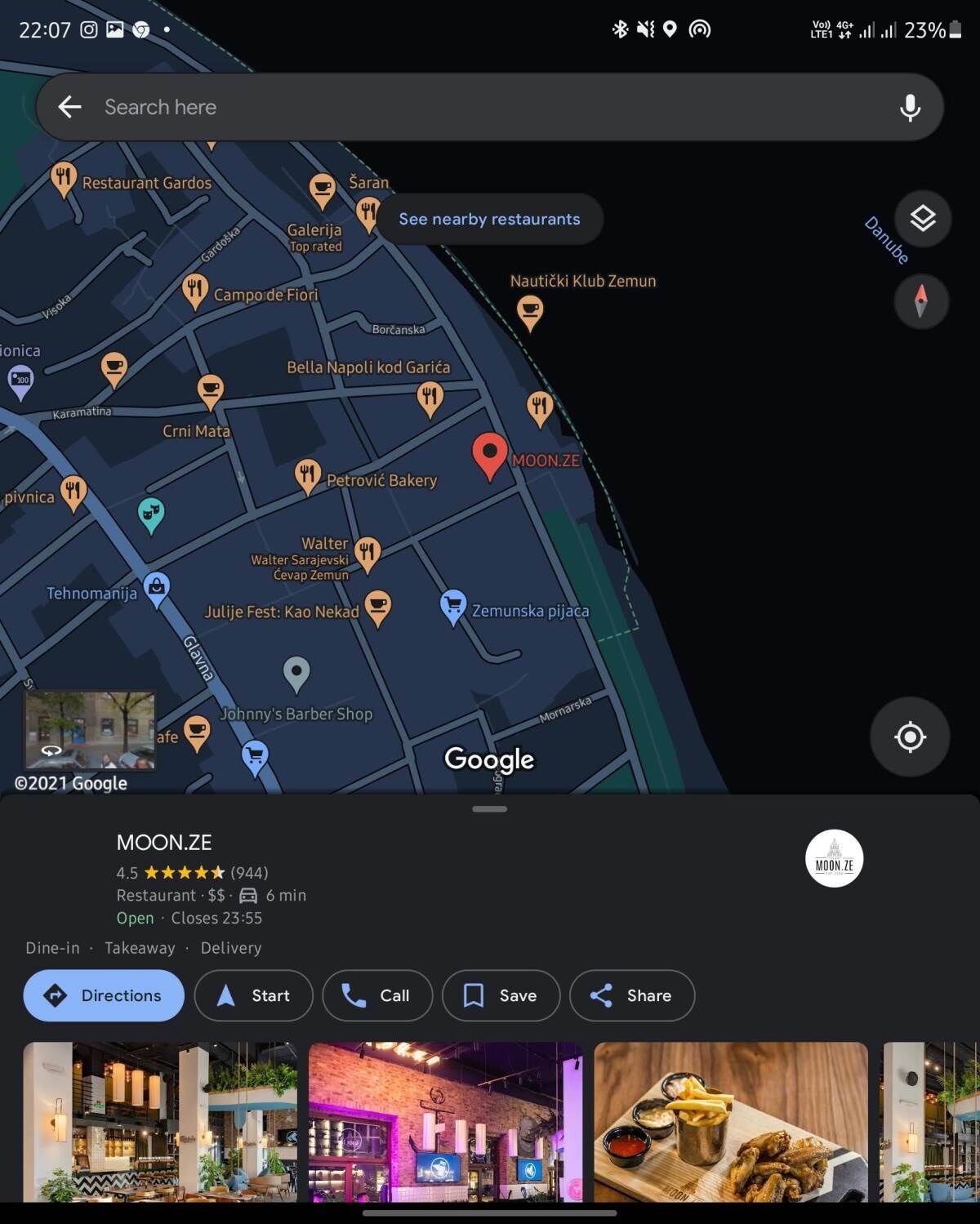Go back using the search bar arrow
Viewport: 980px width, 1224px height.
pyautogui.click(x=69, y=107)
